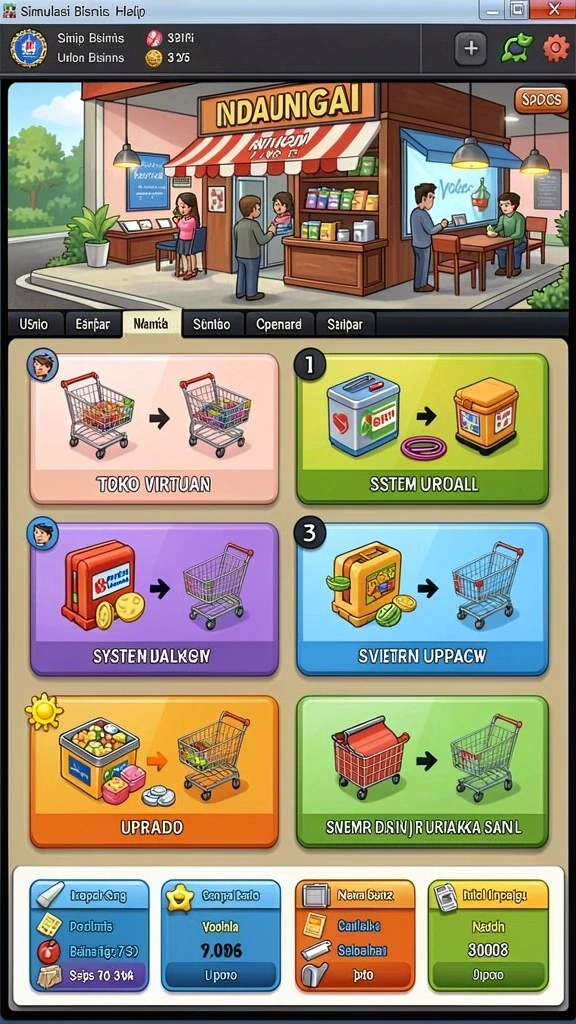Open the Saiipar tab
This screenshot has width=576, height=1024.
[x=345, y=324]
